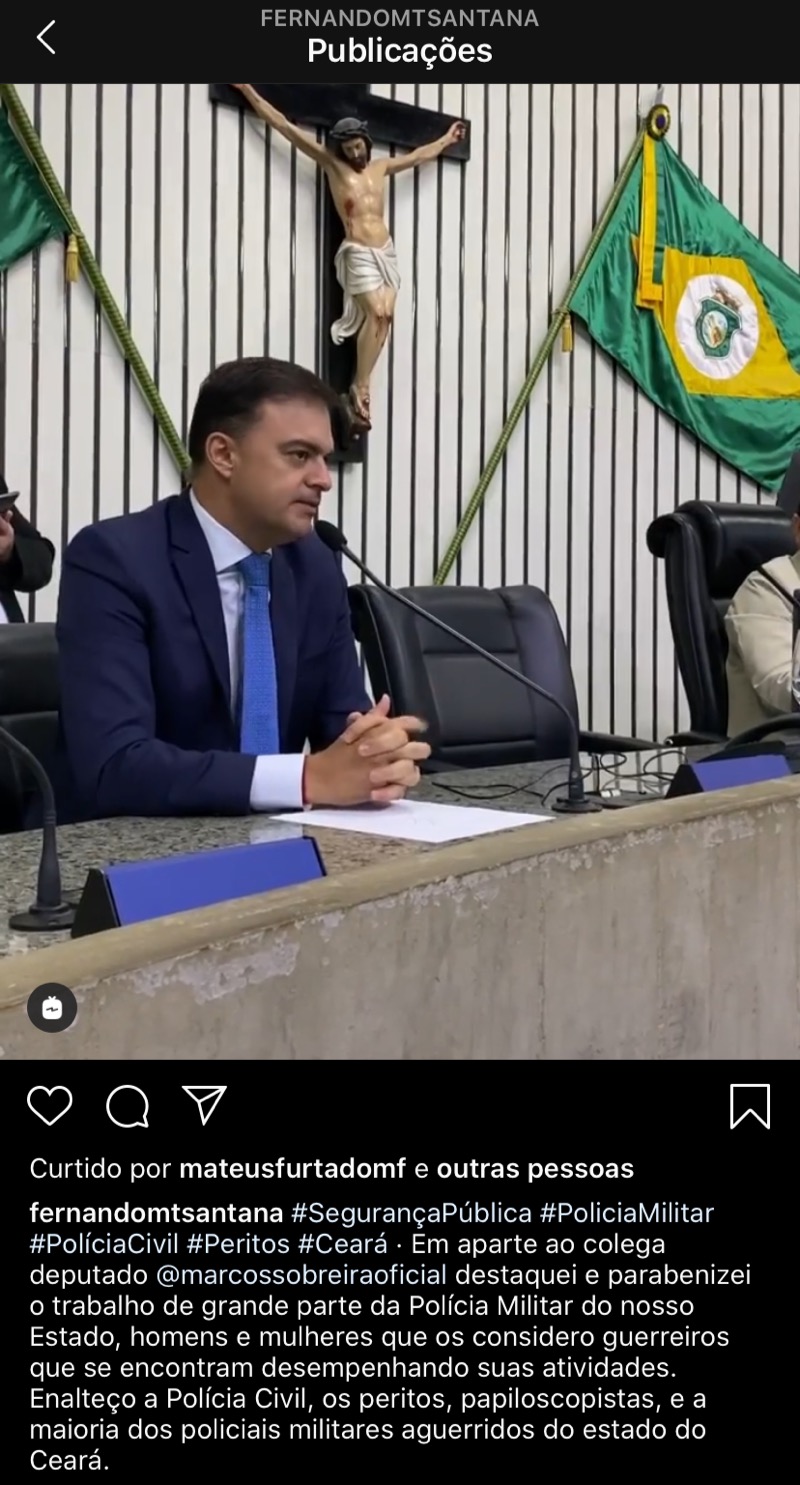This screenshot has height=1485, width=800.
Task: Share the post via the paper plane icon
Action: tap(205, 1105)
